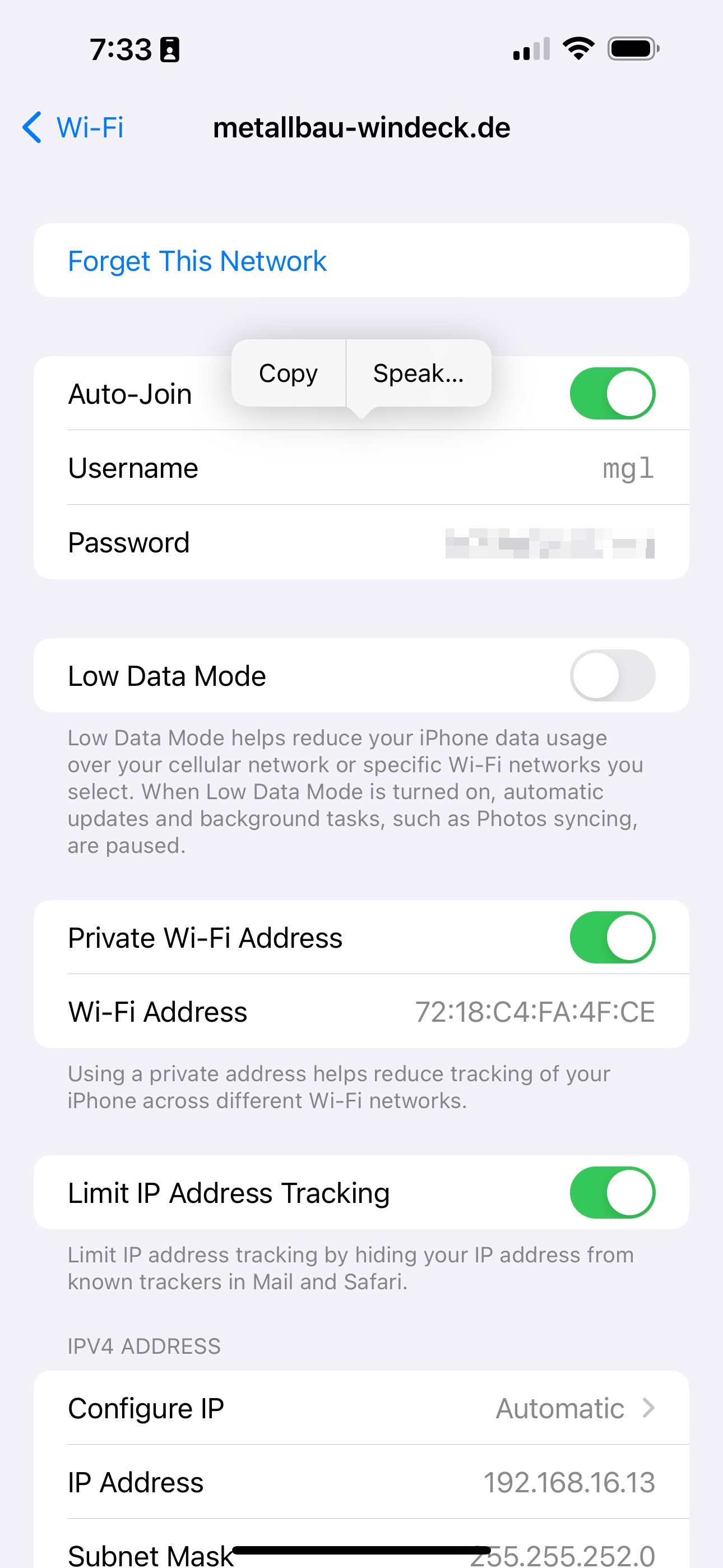The width and height of the screenshot is (723, 1568).
Task: Disable Private Wi-Fi Address
Action: click(611, 938)
